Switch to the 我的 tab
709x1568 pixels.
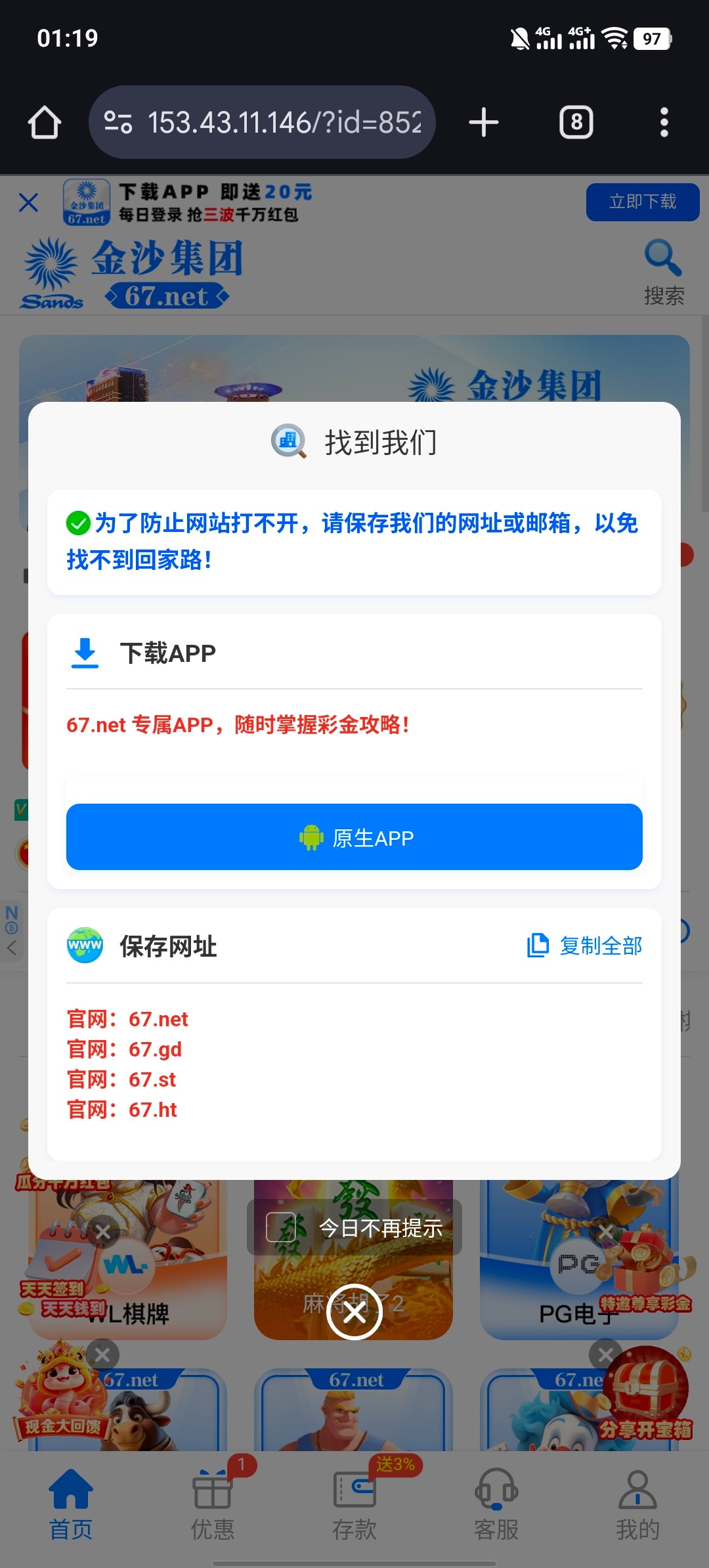coord(637,1504)
